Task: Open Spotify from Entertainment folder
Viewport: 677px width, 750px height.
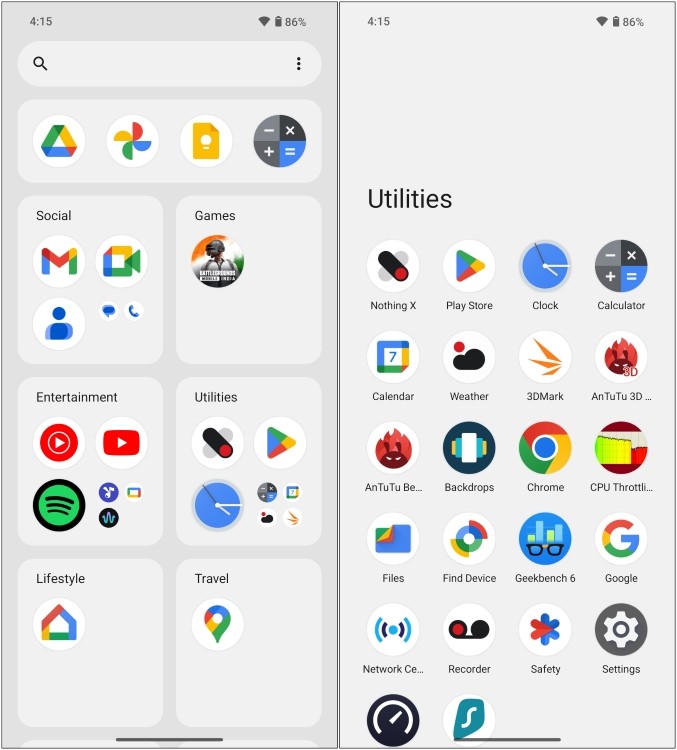Action: pyautogui.click(x=59, y=505)
